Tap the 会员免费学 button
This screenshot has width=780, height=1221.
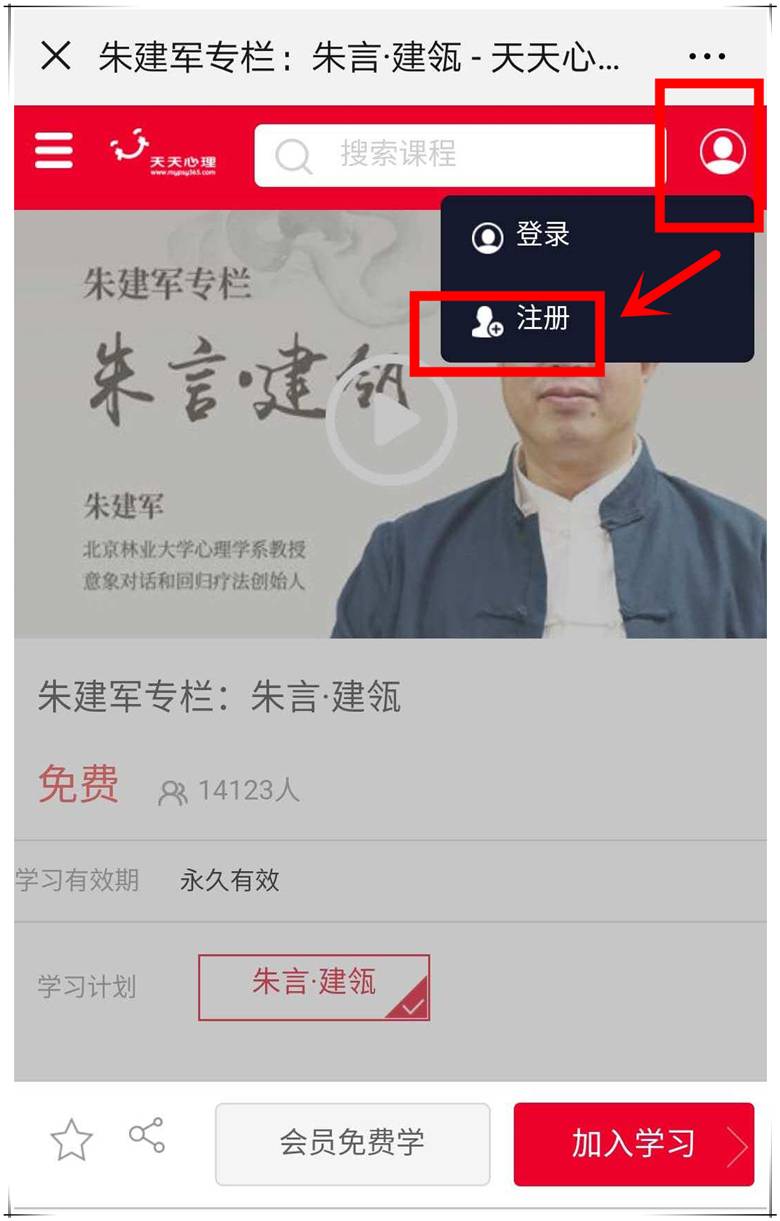pos(352,1144)
